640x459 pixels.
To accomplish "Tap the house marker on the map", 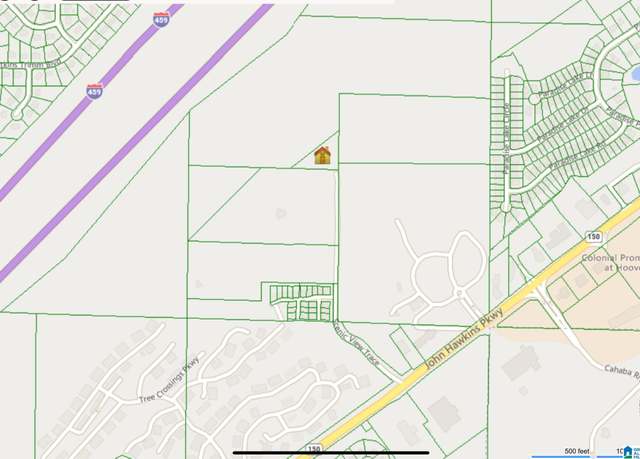I will [x=322, y=155].
